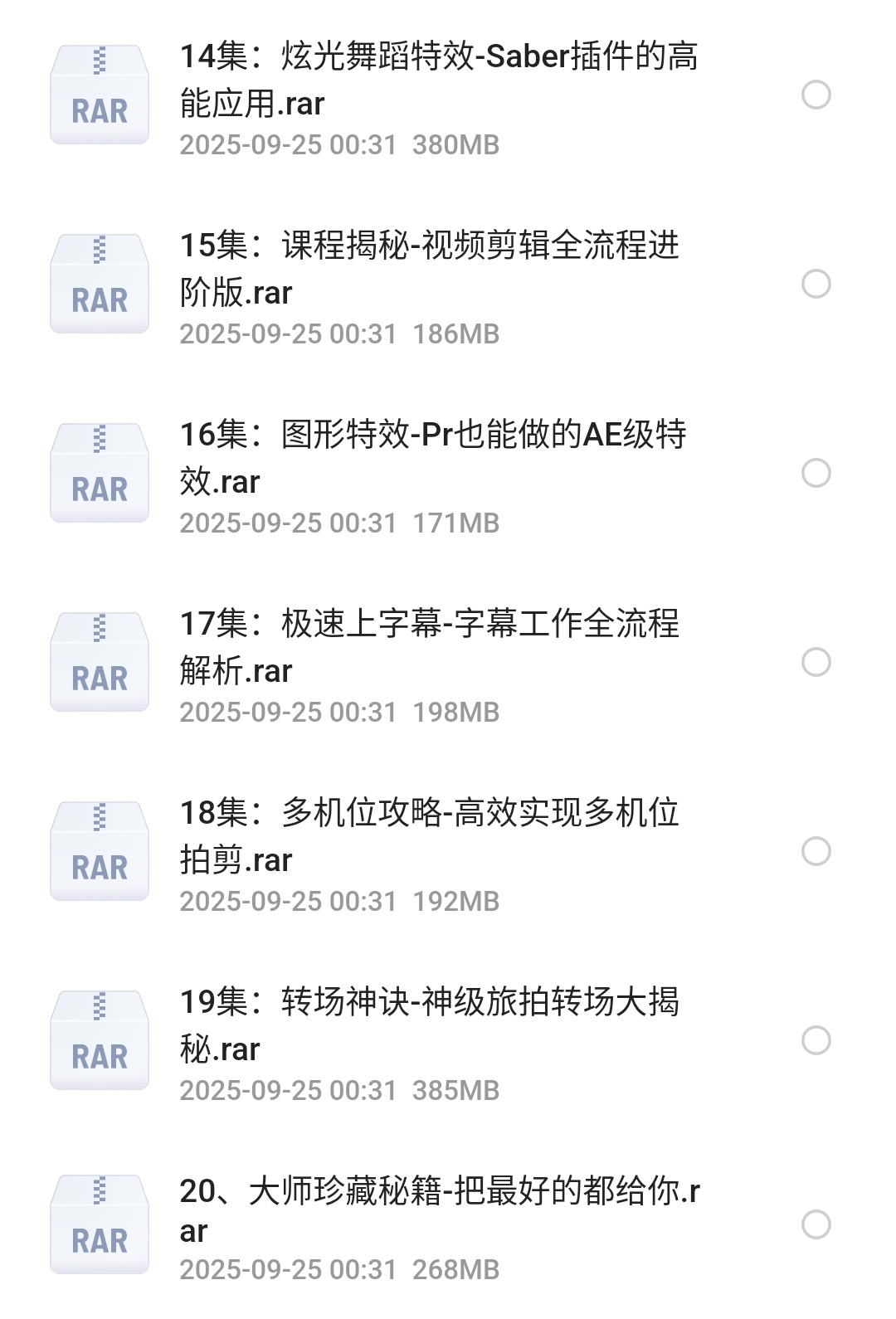The height and width of the screenshot is (1319, 896).
Task: Open the 19集 转场神诀 rar file
Action: (430, 1025)
